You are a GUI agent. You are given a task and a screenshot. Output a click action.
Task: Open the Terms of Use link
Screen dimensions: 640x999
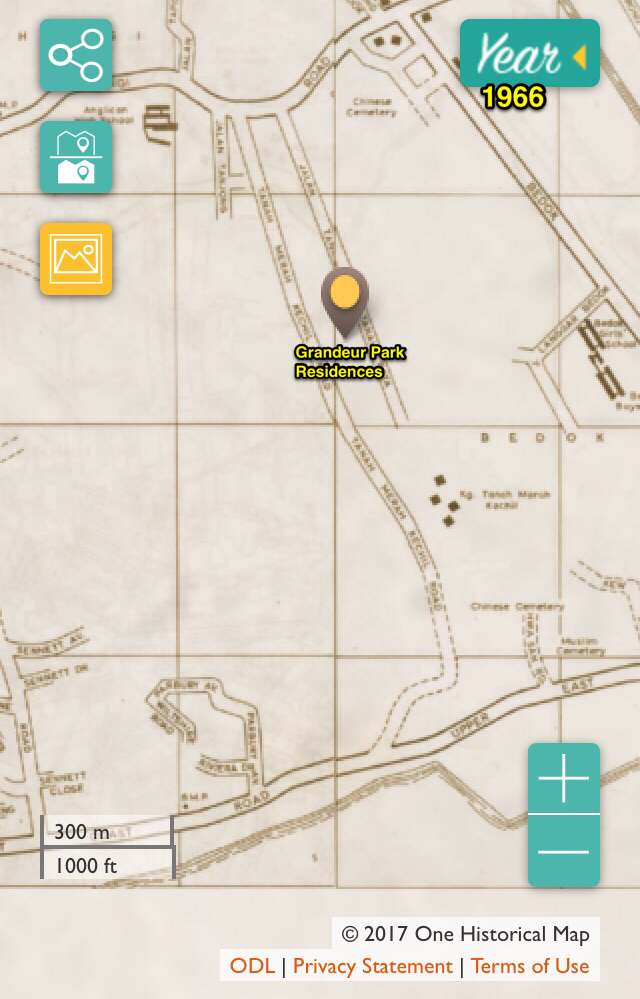pos(530,966)
